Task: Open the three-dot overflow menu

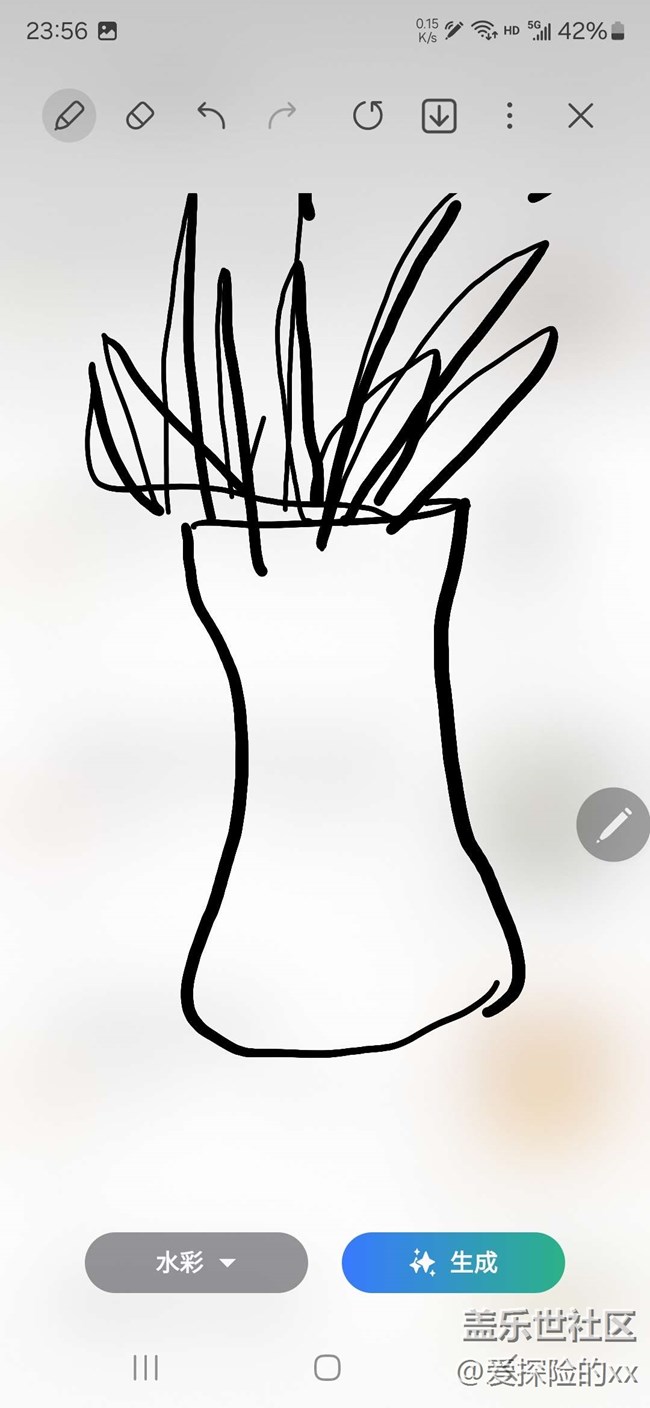Action: [510, 117]
